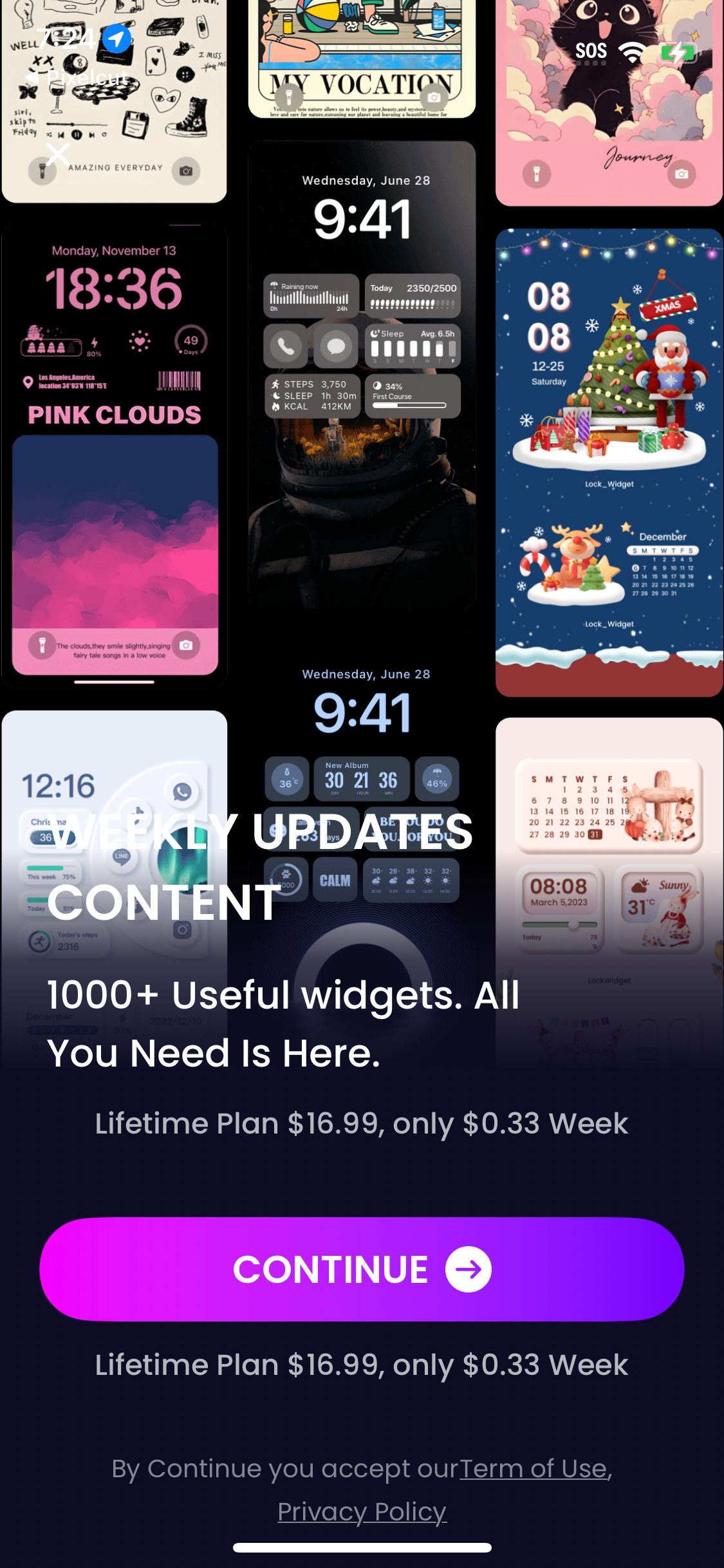Image resolution: width=724 pixels, height=1568 pixels.
Task: Tap the Sleep Avg 6.5h widget
Action: [x=412, y=346]
